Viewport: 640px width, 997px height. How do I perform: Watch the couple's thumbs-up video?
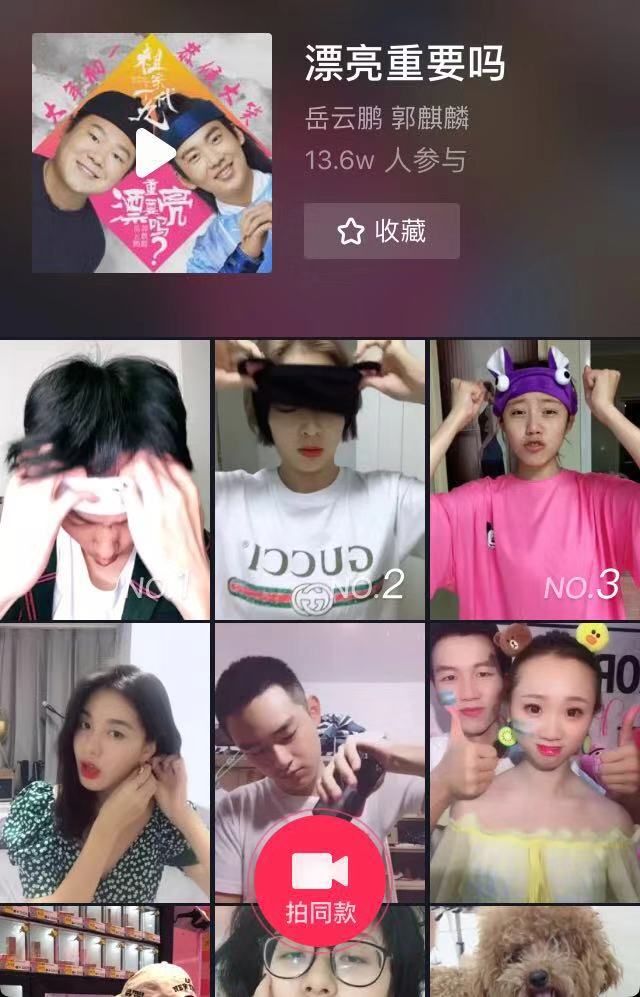535,760
